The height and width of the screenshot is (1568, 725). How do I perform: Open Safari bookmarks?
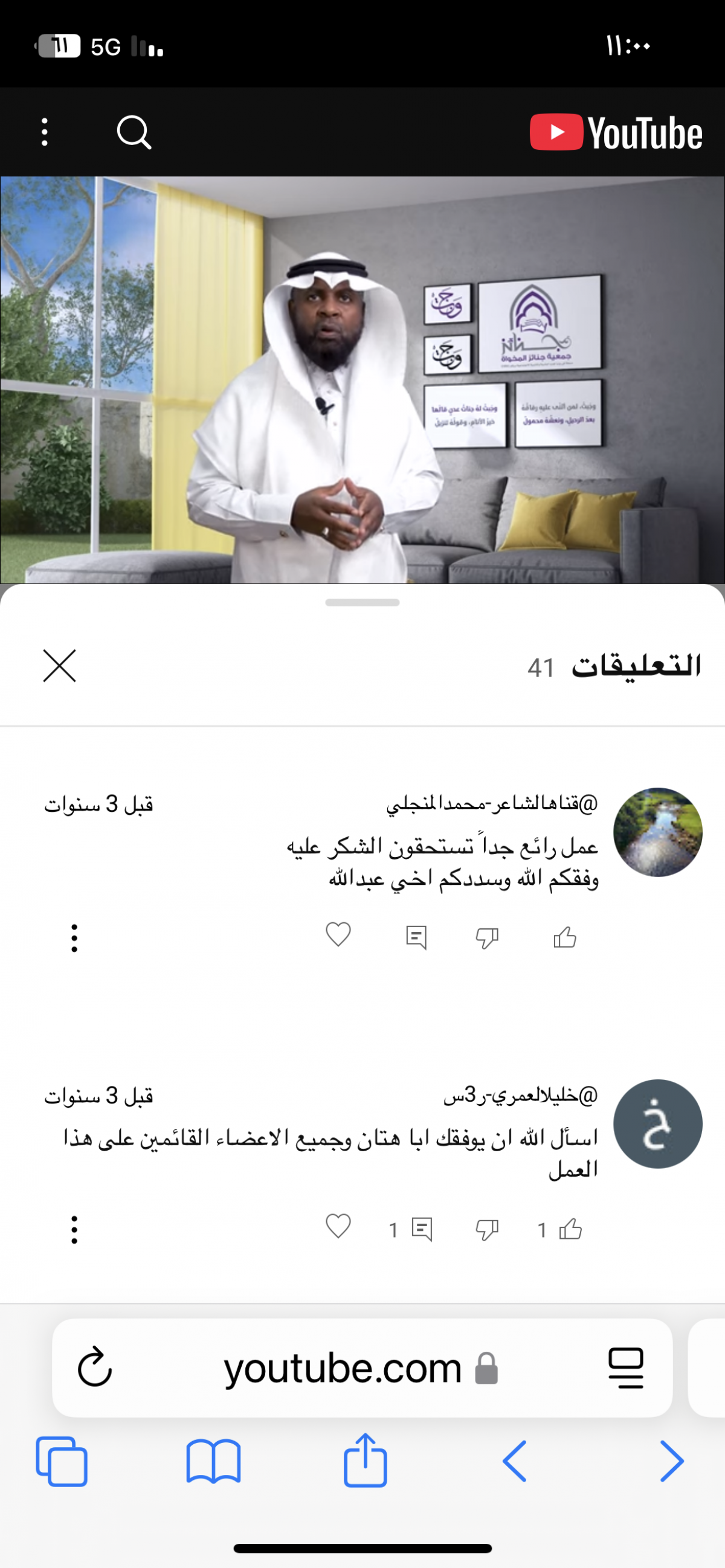click(x=214, y=1461)
